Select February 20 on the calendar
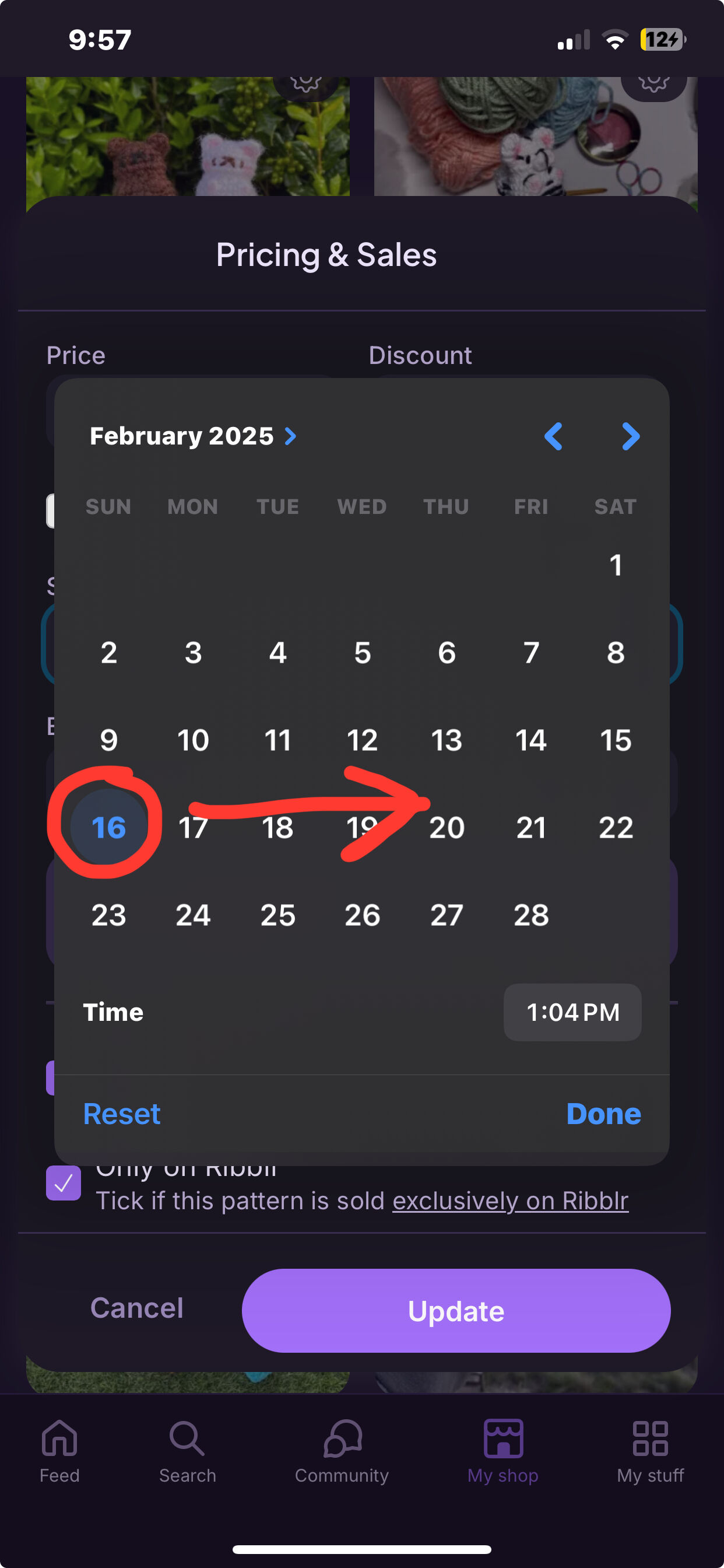This screenshot has height=1568, width=724. [447, 827]
